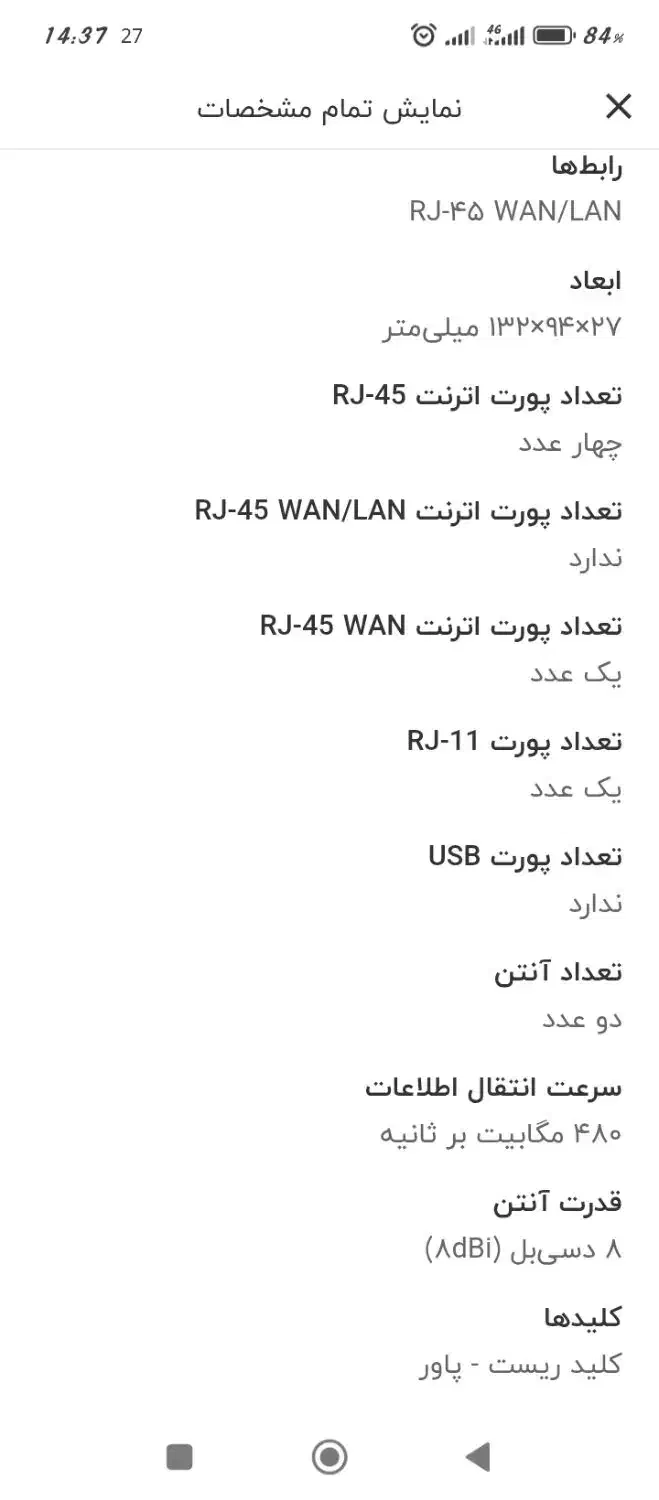Image resolution: width=659 pixels, height=1500 pixels.
Task: Close the full specifications page
Action: [619, 107]
